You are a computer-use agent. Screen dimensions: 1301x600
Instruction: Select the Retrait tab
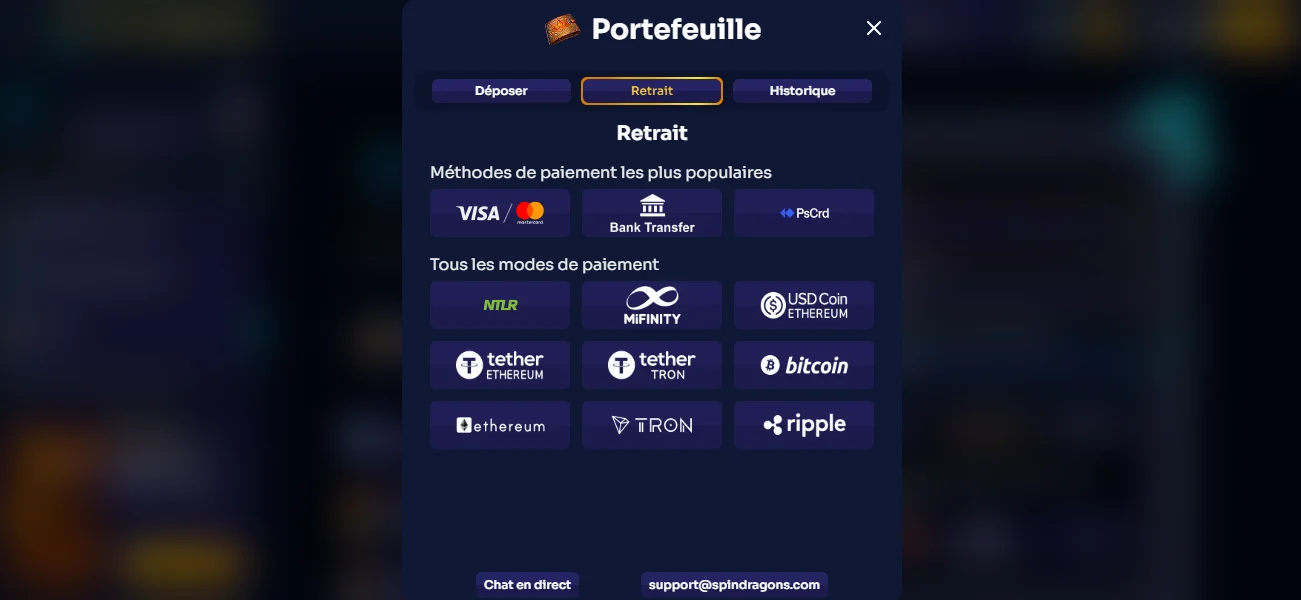[652, 91]
